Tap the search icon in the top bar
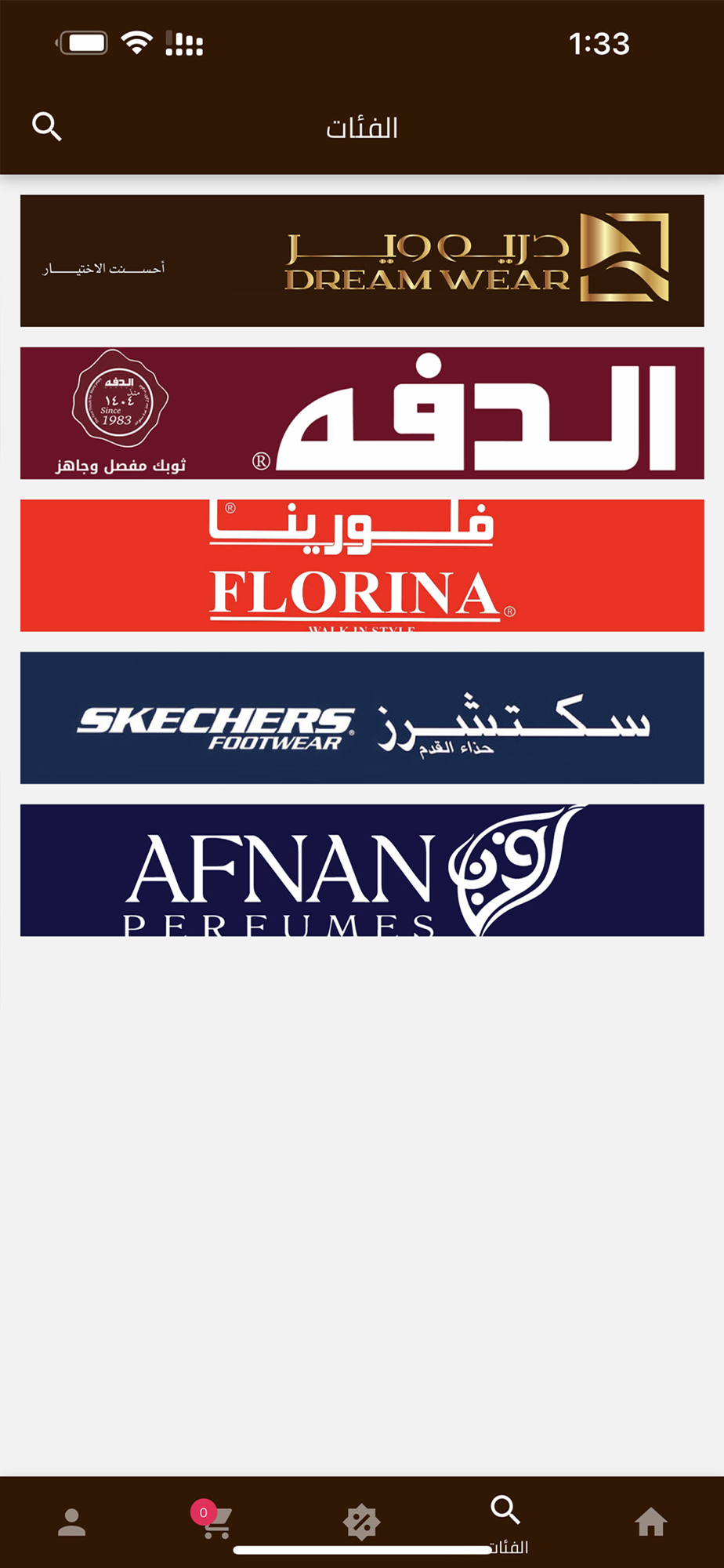 pos(47,126)
